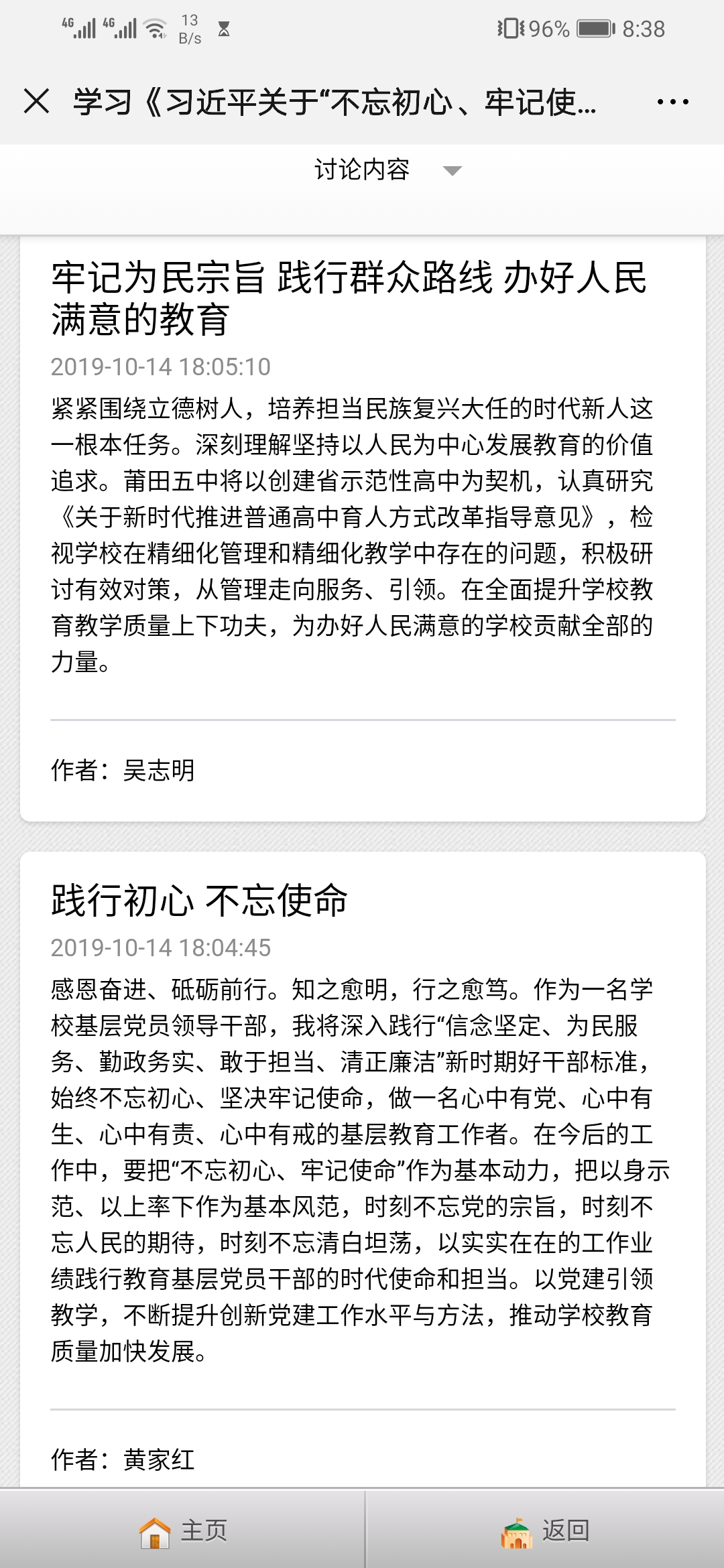Tap 返回 to go back
The image size is (724, 1568).
(544, 1530)
